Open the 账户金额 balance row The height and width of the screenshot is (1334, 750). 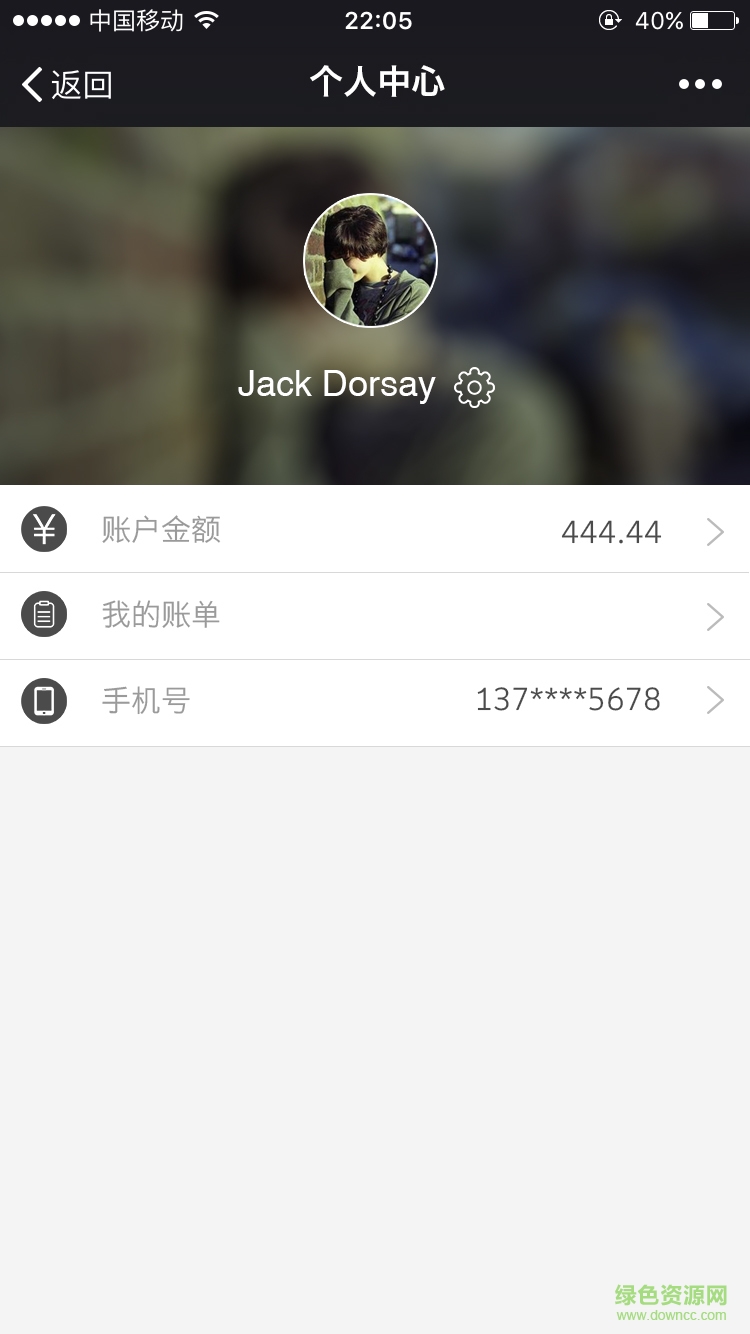click(375, 530)
